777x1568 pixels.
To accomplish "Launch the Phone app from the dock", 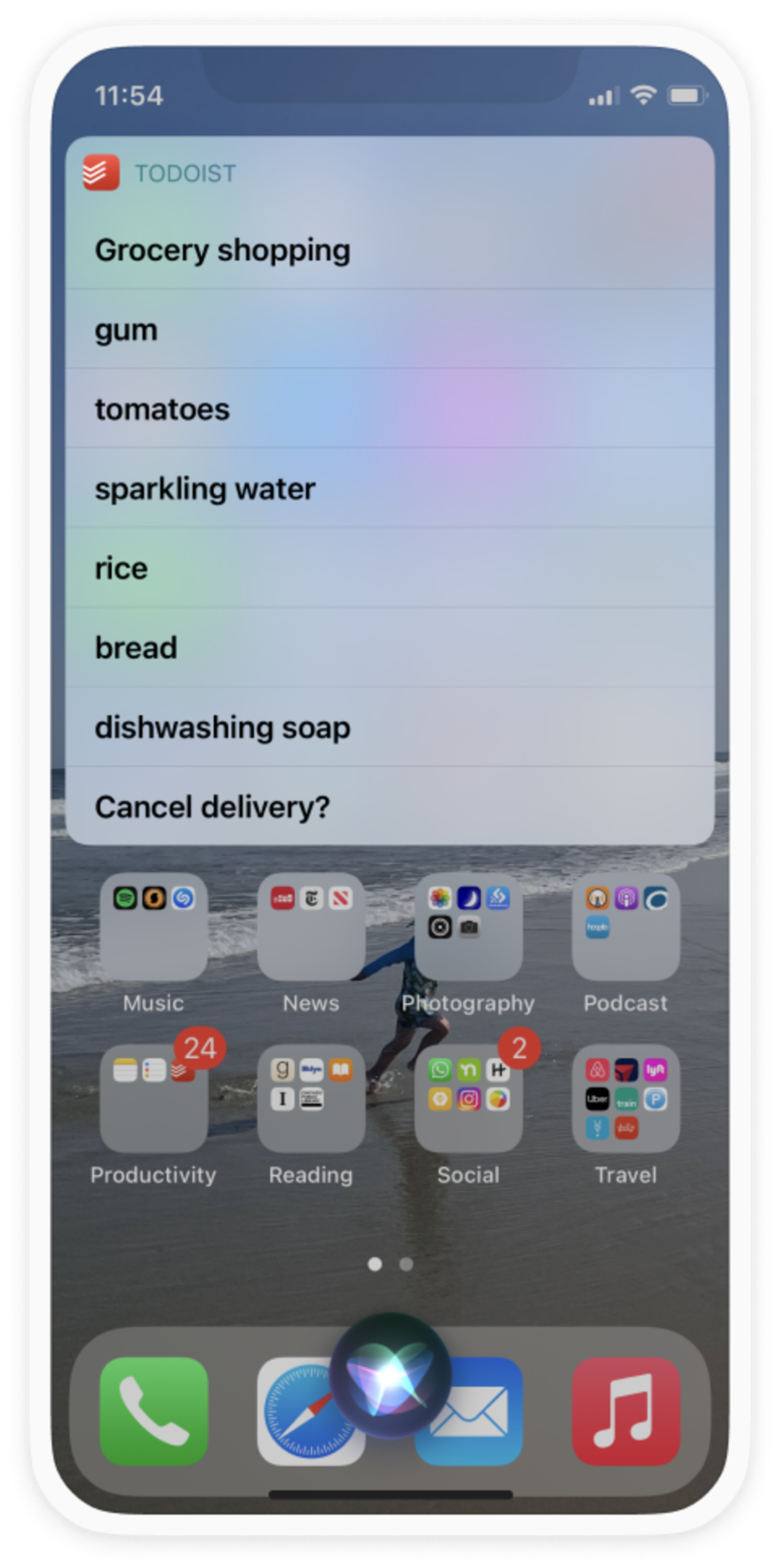I will tap(153, 1410).
